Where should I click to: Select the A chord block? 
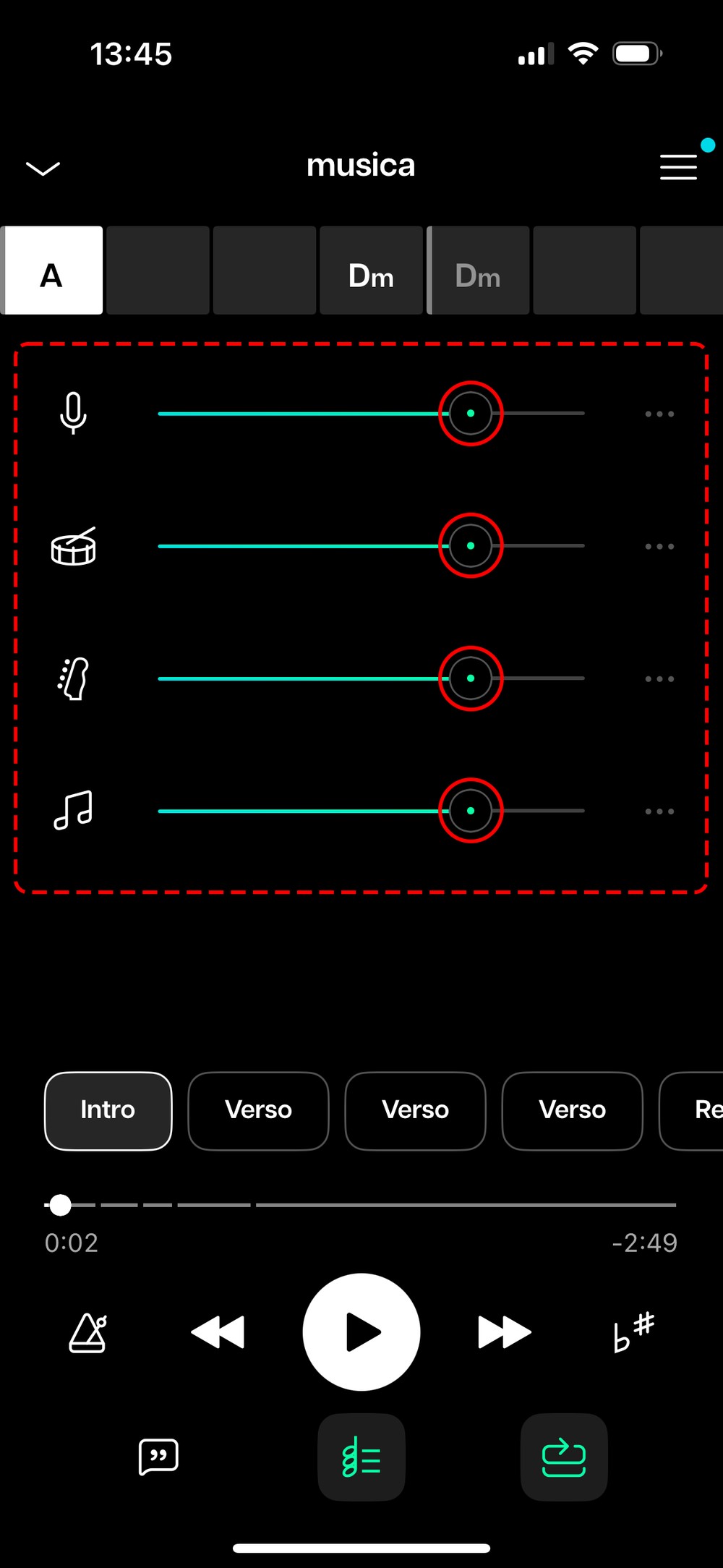(52, 271)
